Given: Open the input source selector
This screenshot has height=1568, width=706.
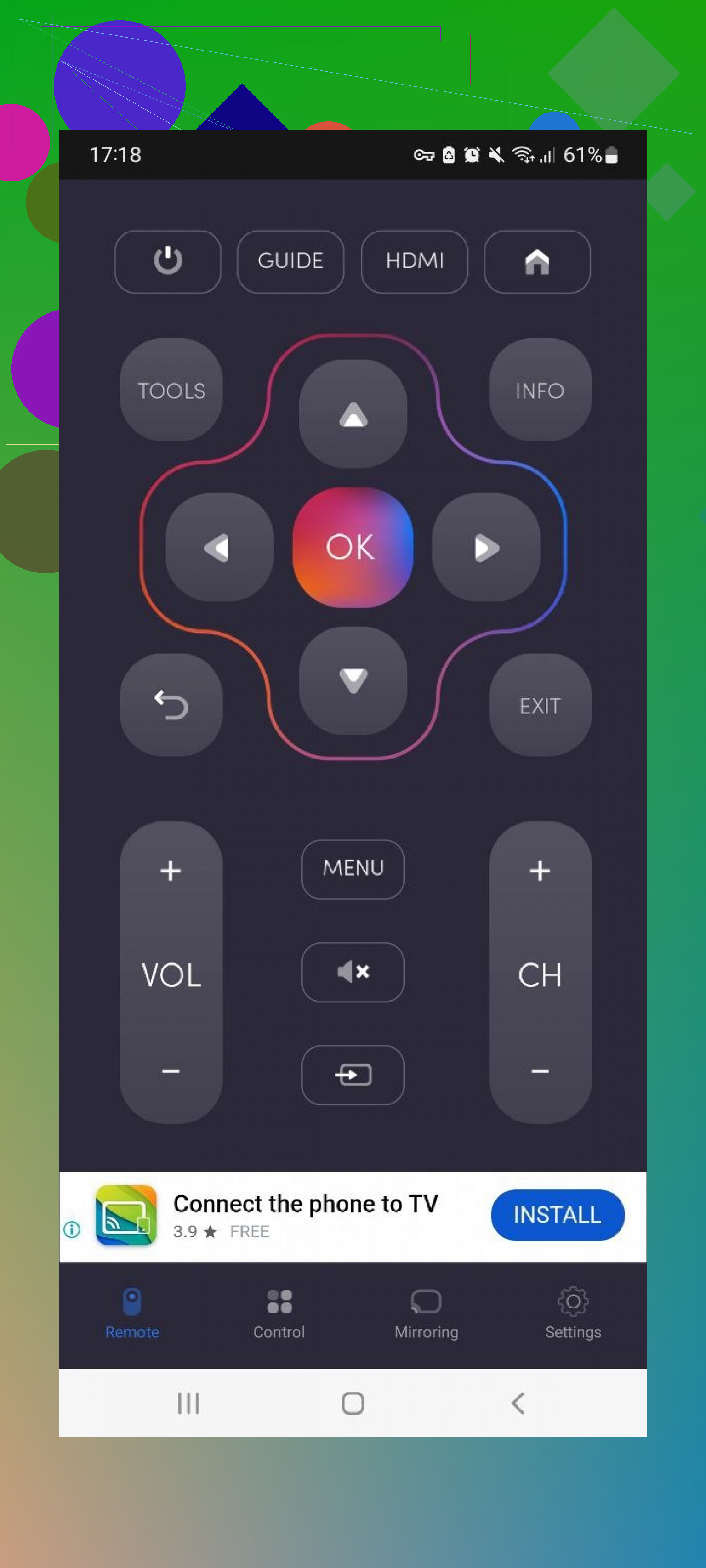Looking at the screenshot, I should (x=353, y=1074).
